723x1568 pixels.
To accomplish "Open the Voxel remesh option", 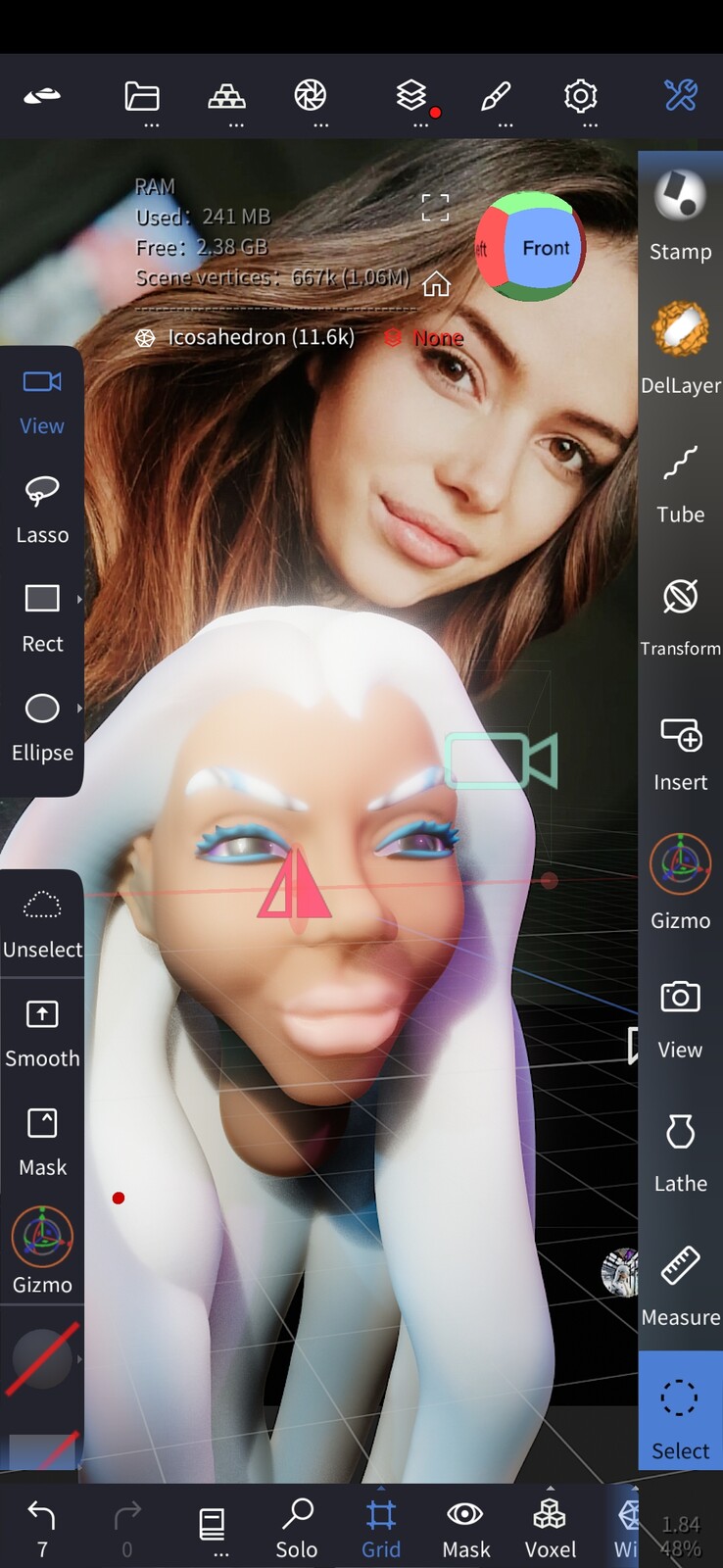I will 550,1526.
